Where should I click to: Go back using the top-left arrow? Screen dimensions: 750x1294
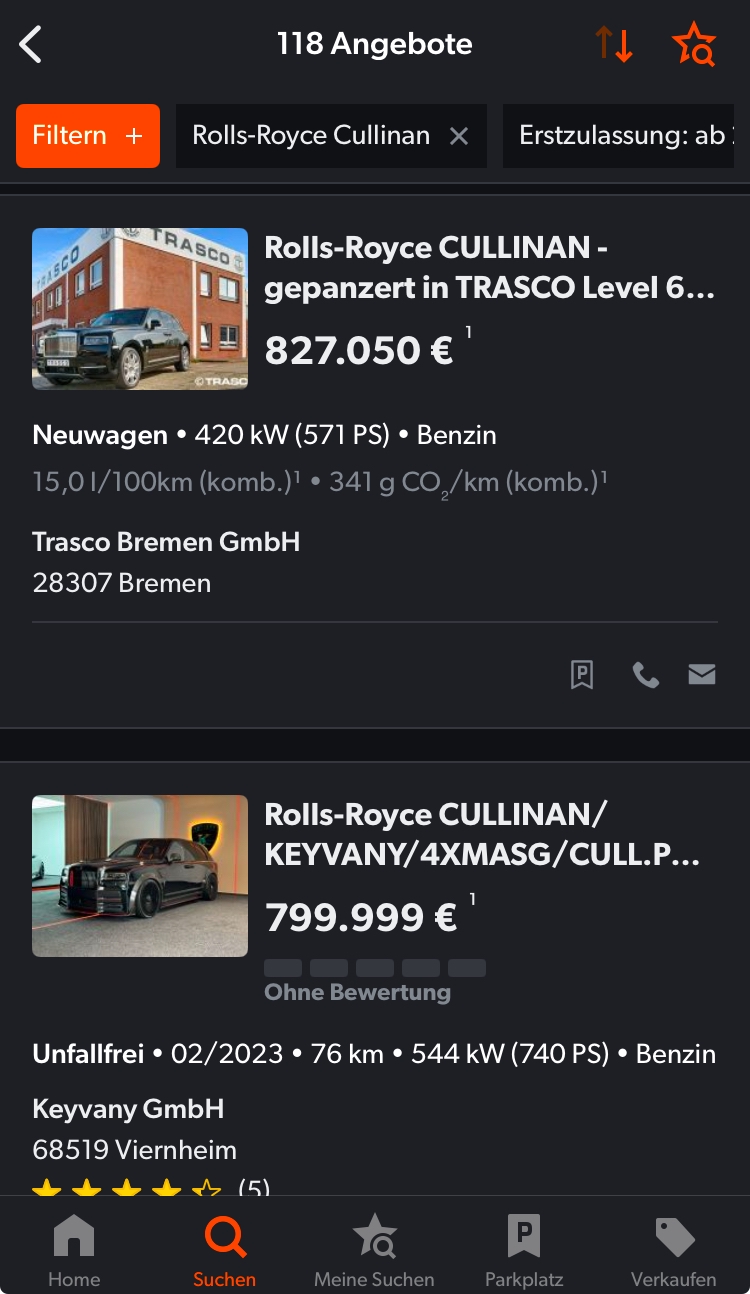[32, 45]
